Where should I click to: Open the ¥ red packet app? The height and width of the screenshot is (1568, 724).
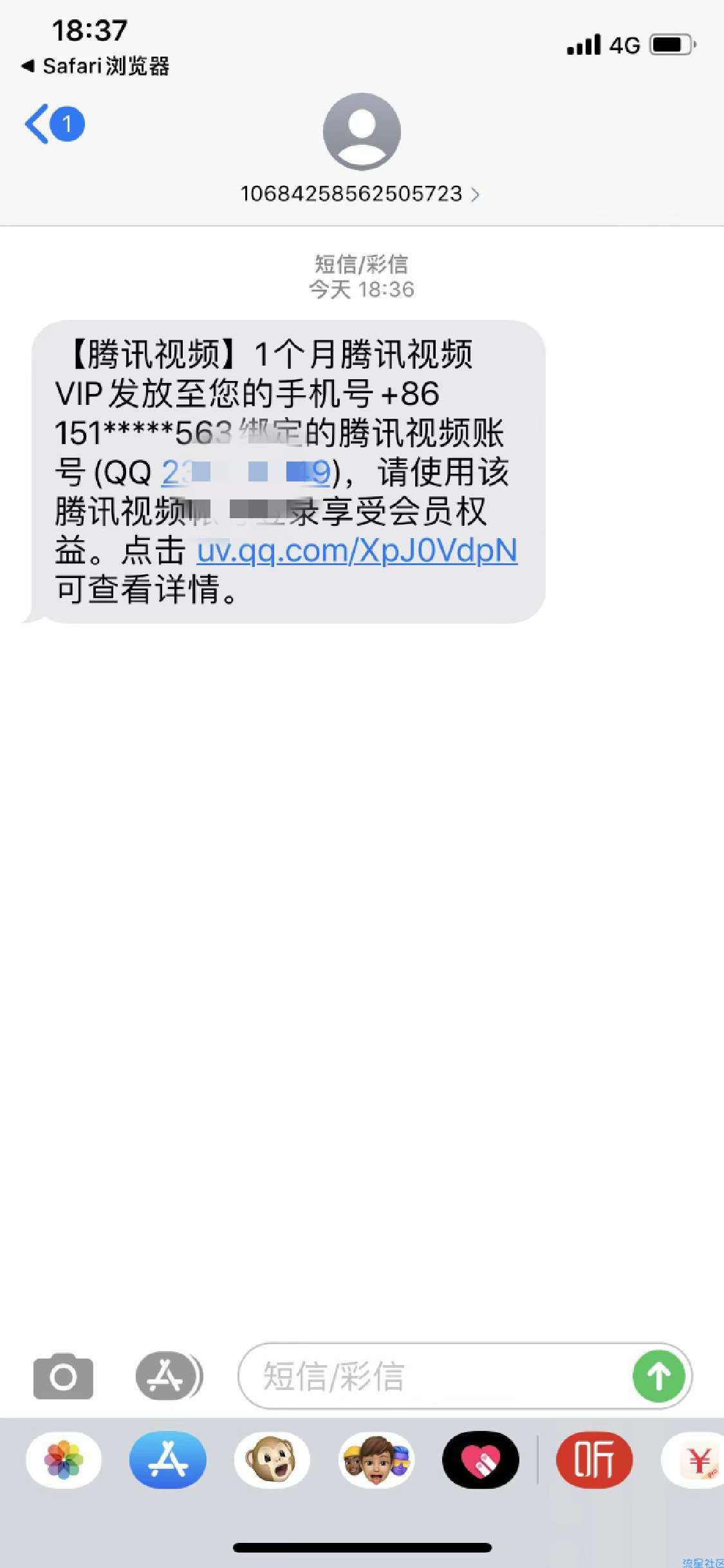click(x=696, y=1459)
